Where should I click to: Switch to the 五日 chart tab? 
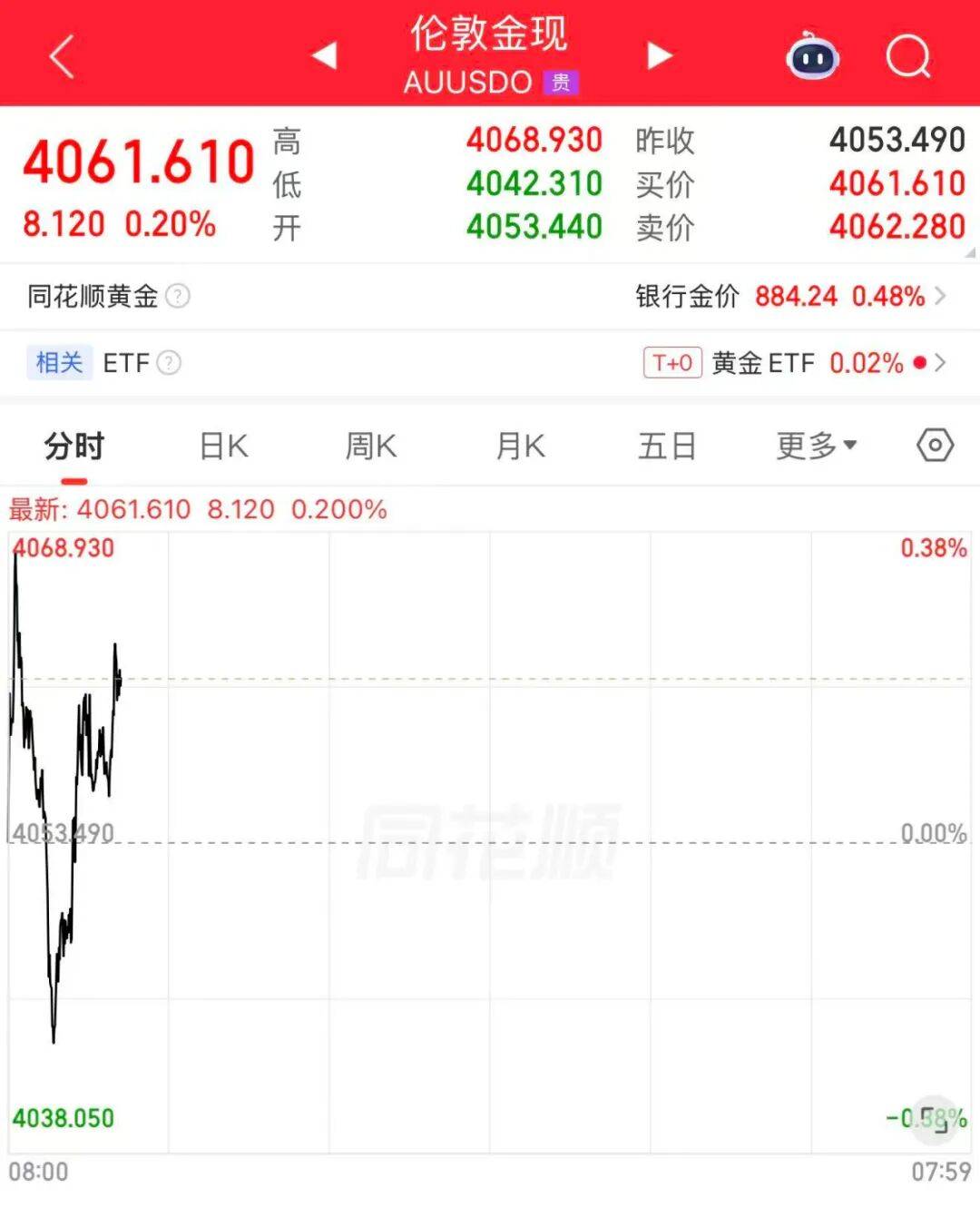pyautogui.click(x=667, y=446)
